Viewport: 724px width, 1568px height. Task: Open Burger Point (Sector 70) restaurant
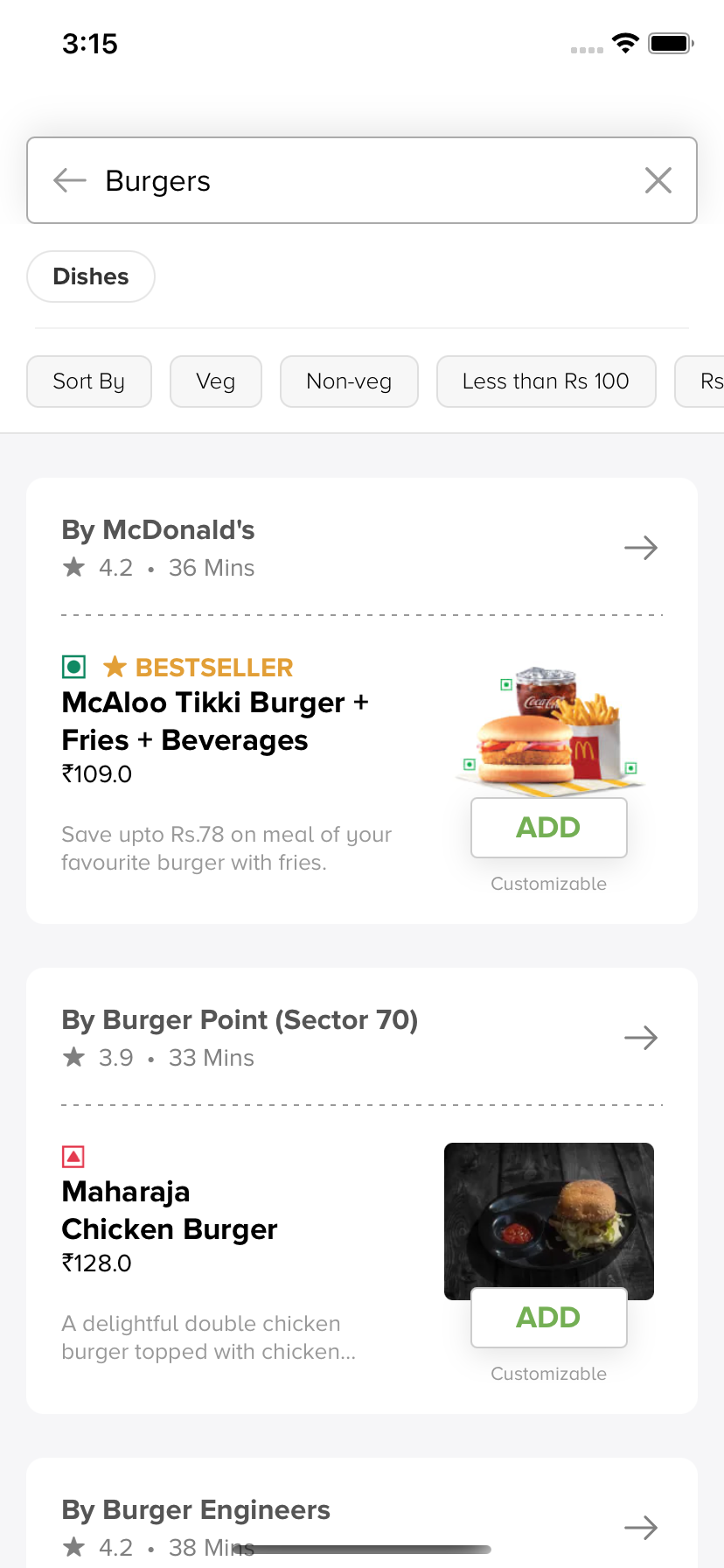point(640,1038)
